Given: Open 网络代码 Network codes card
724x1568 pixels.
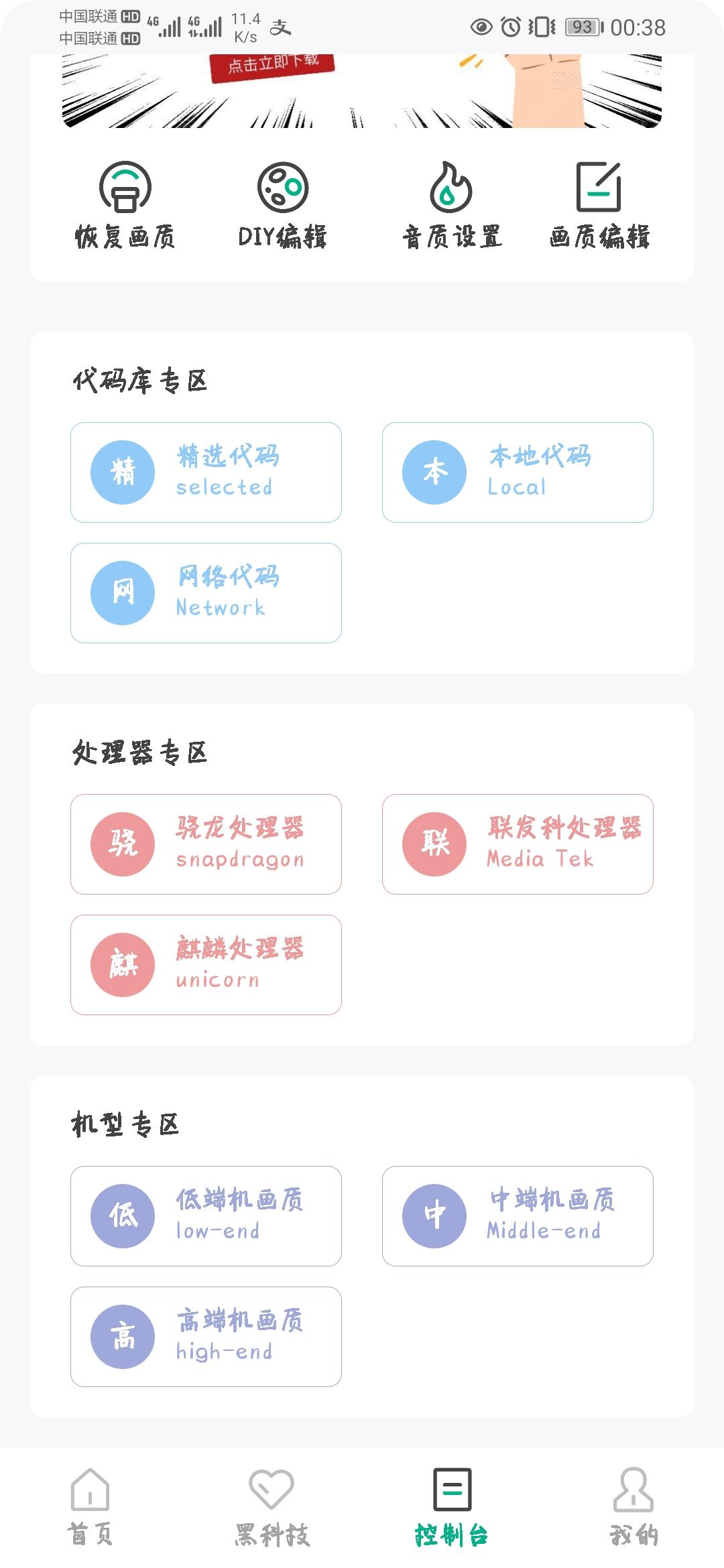Looking at the screenshot, I should 206,593.
